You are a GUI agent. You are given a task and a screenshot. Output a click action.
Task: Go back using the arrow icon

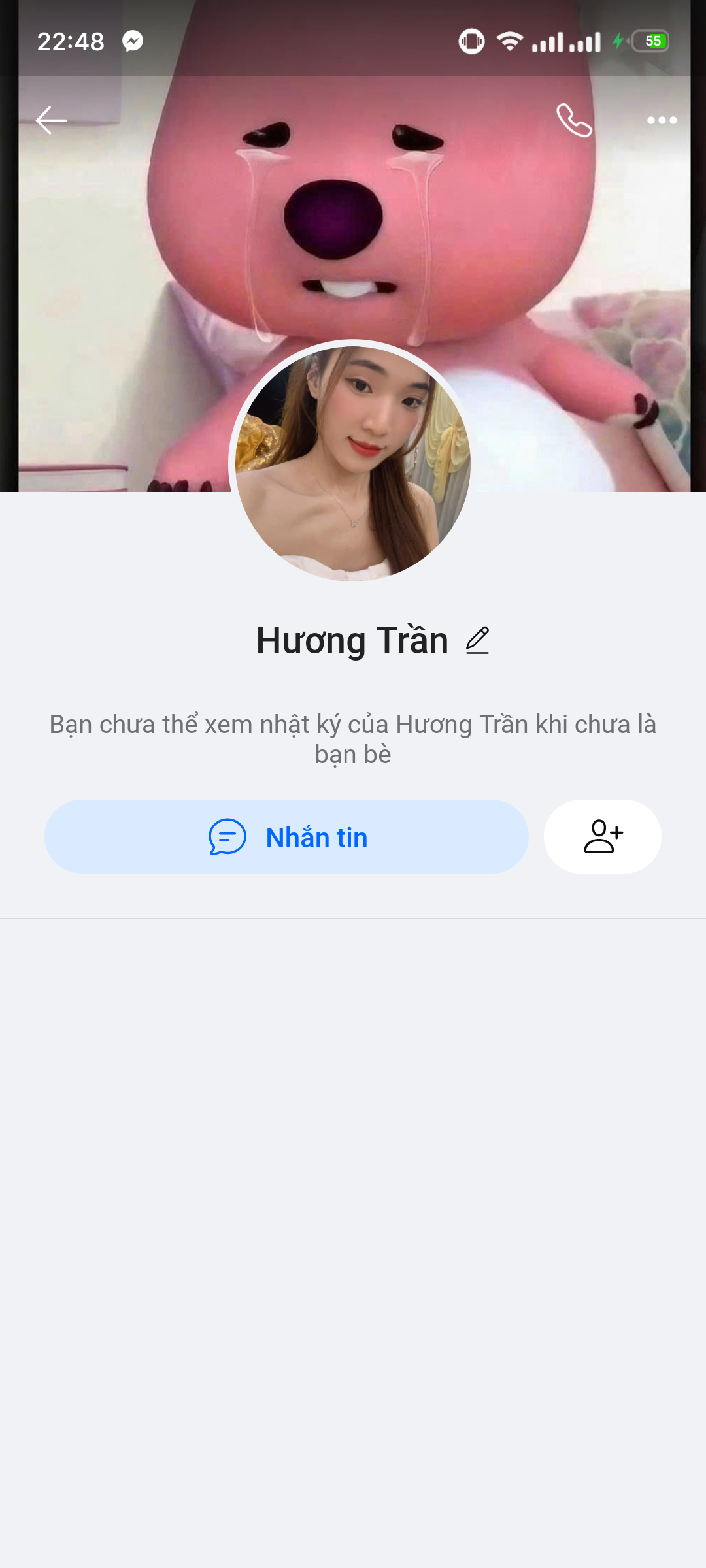pyautogui.click(x=51, y=120)
